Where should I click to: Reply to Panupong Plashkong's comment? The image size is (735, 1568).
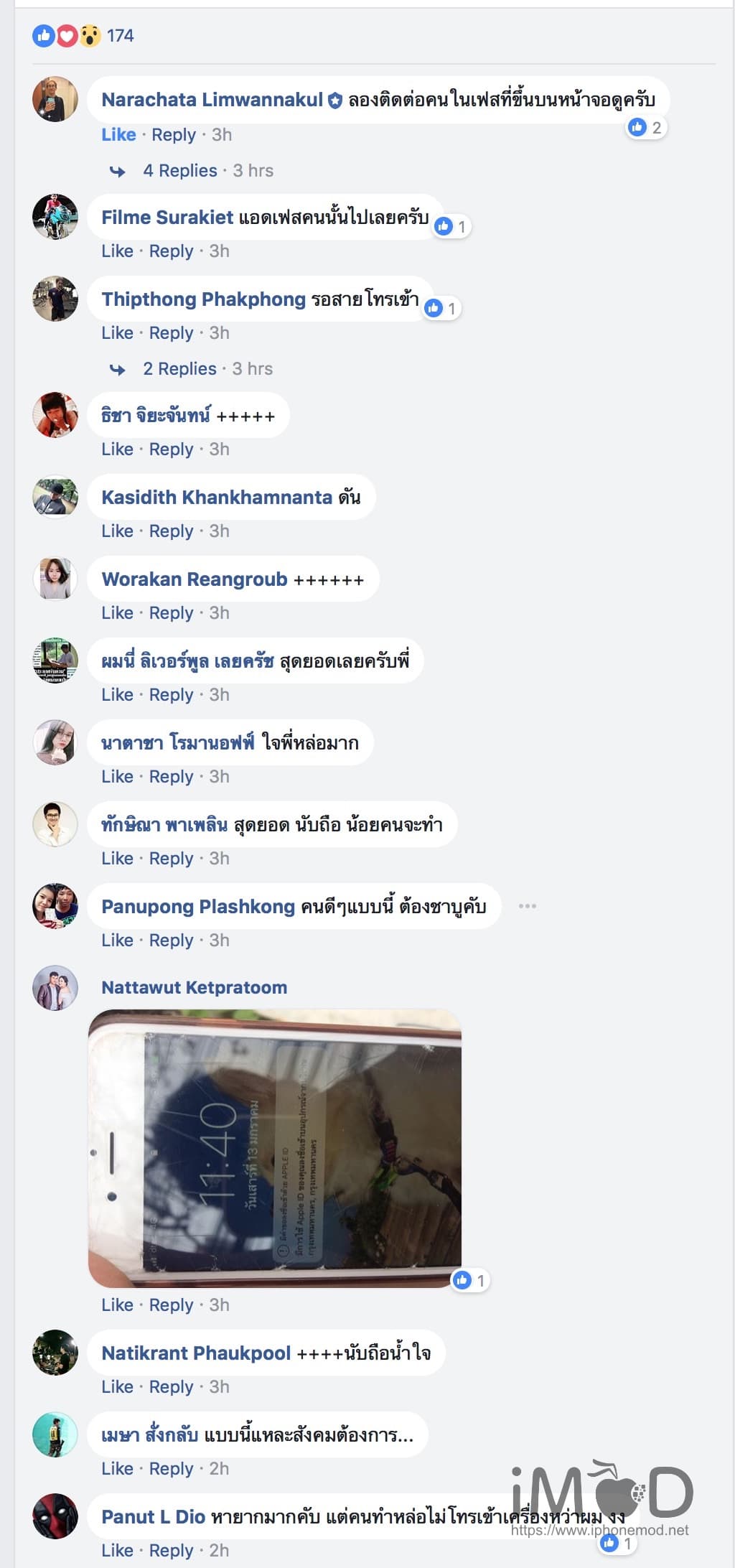[171, 941]
